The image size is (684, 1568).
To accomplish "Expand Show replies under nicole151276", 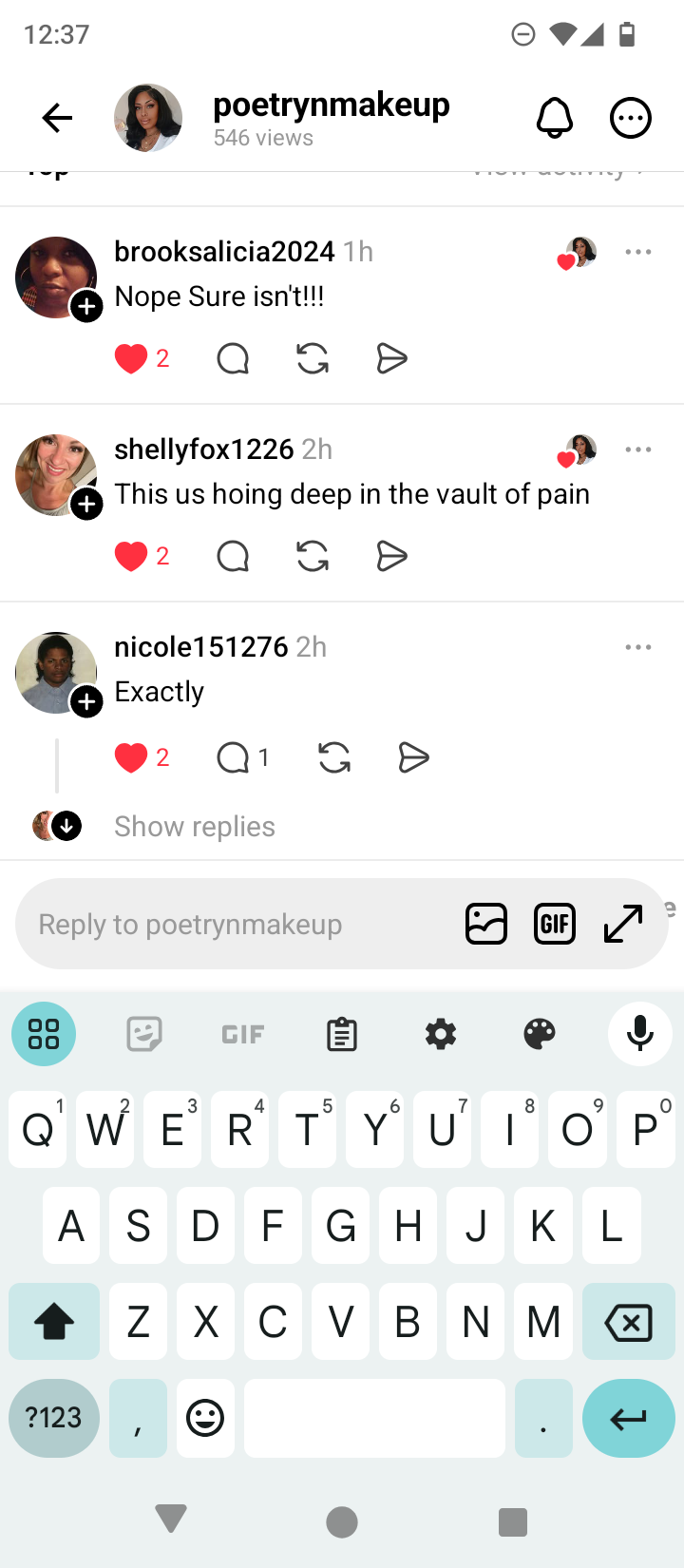I will [x=195, y=827].
